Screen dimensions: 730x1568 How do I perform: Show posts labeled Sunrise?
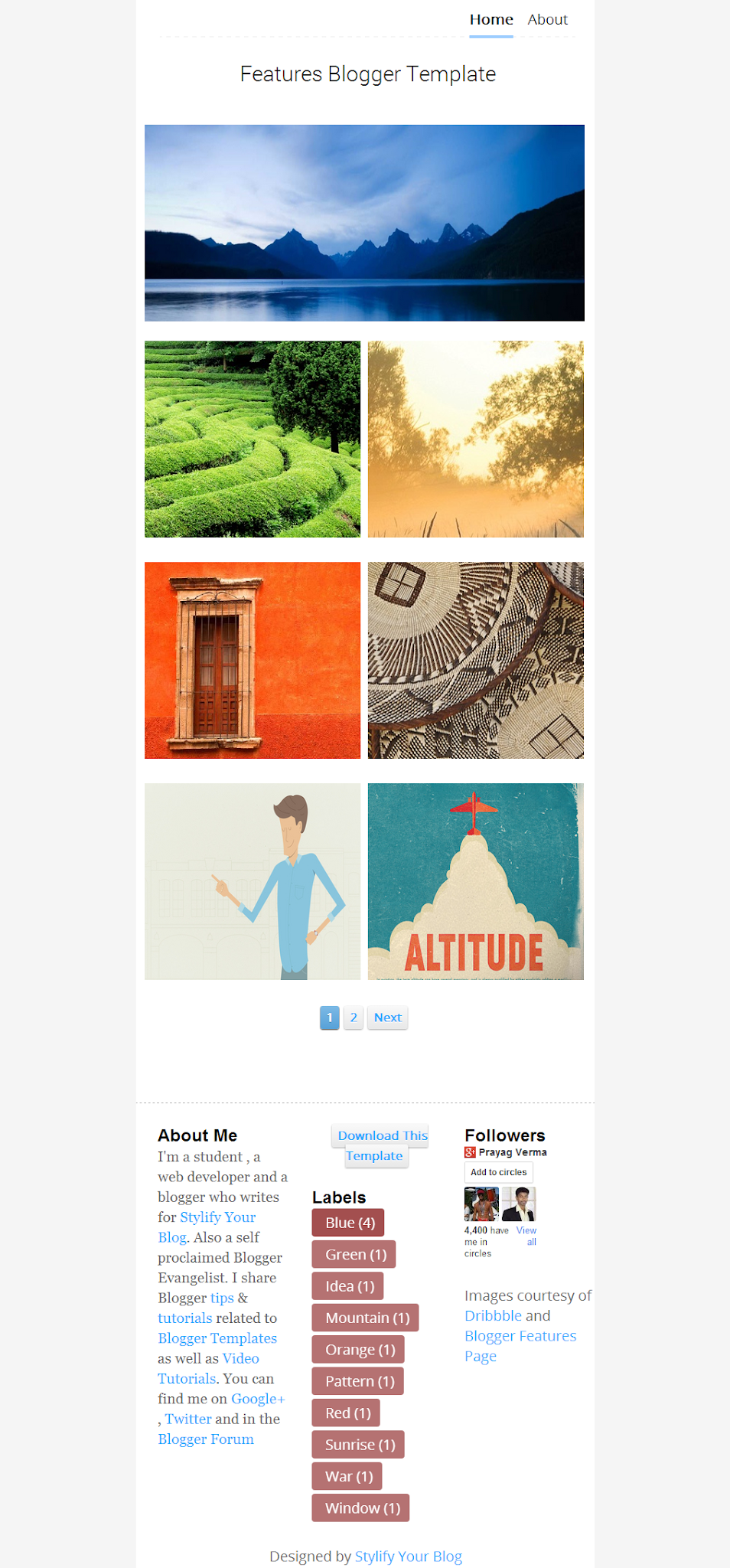click(x=358, y=1445)
